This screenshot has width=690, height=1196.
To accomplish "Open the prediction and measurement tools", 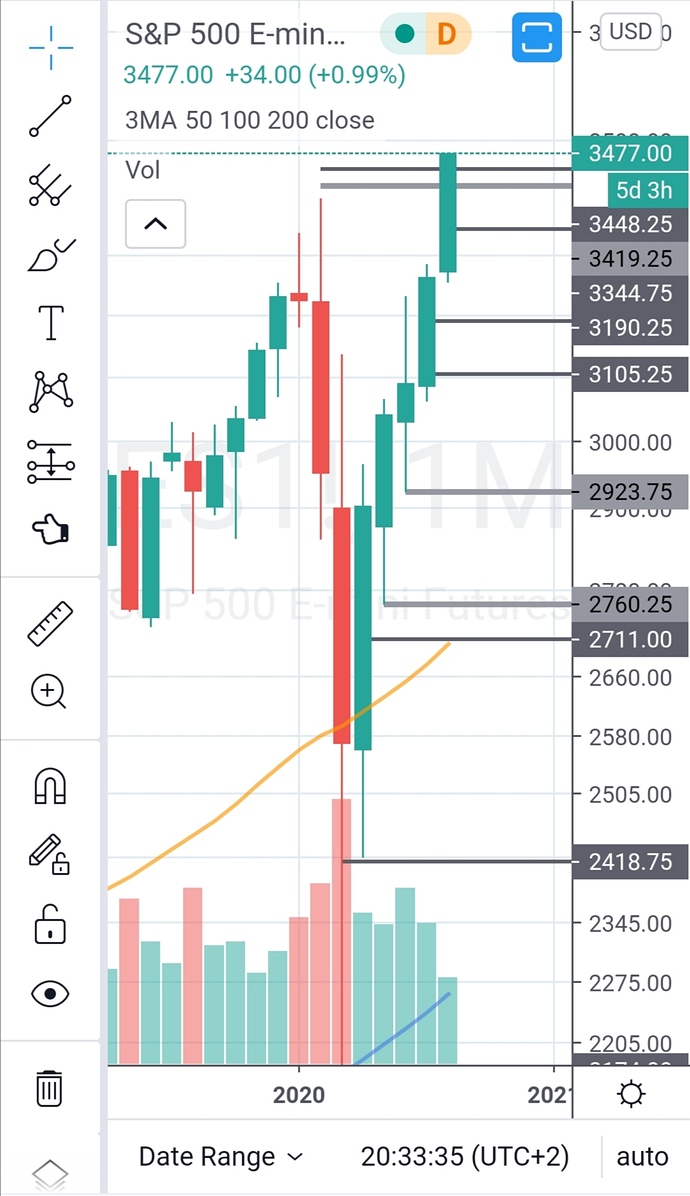I will [50, 461].
